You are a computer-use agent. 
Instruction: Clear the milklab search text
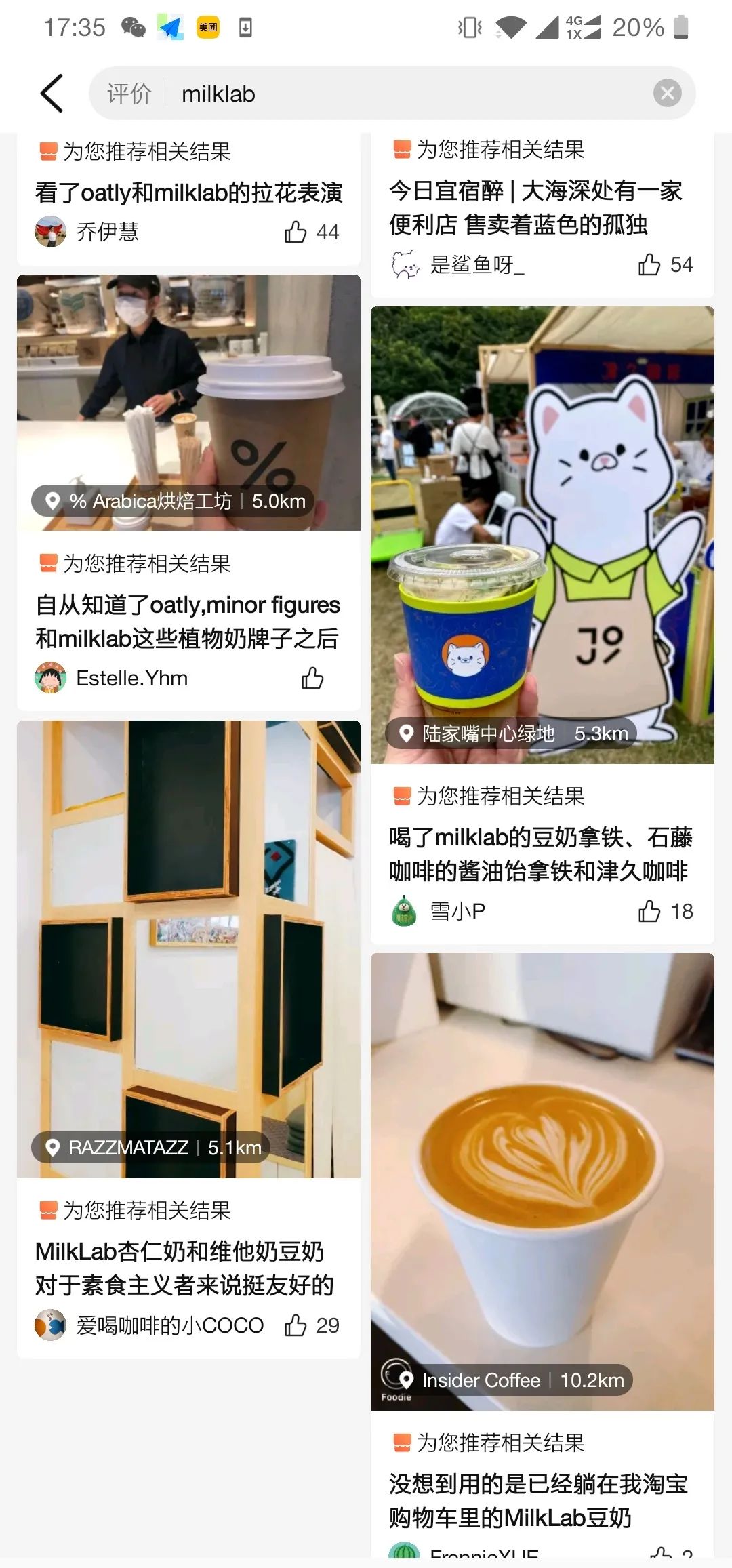click(x=667, y=94)
